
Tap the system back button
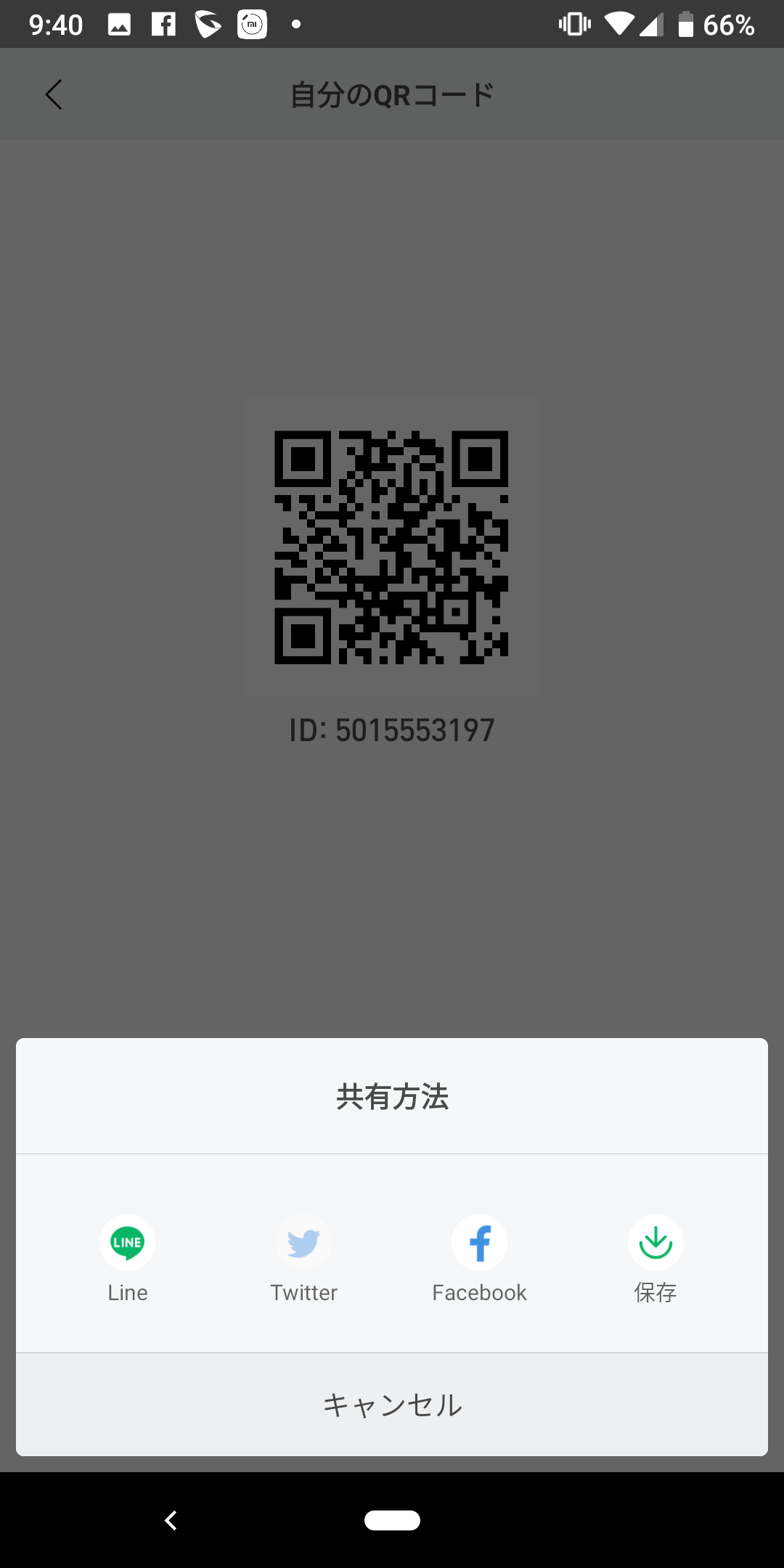click(171, 1520)
